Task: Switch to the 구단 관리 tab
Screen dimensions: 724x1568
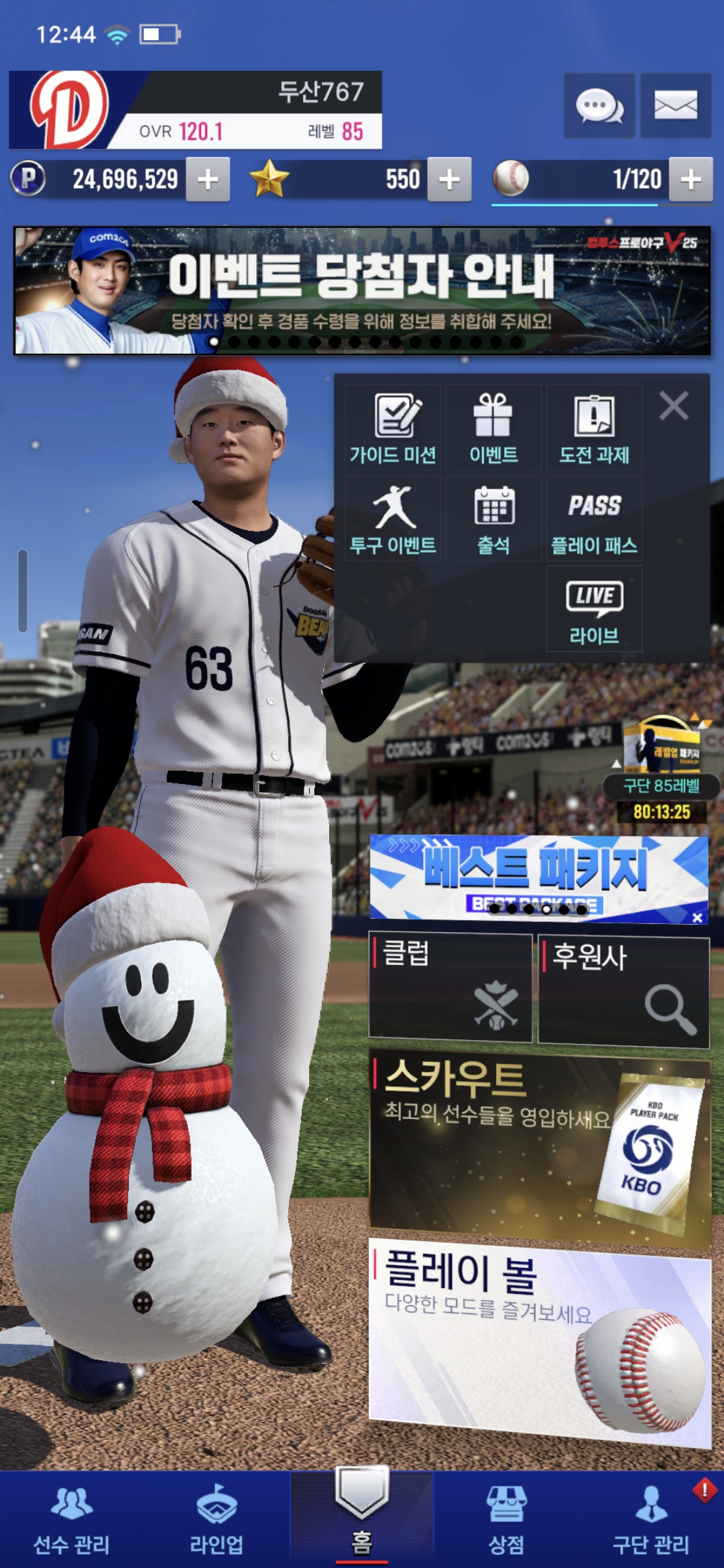Action: (651, 1520)
